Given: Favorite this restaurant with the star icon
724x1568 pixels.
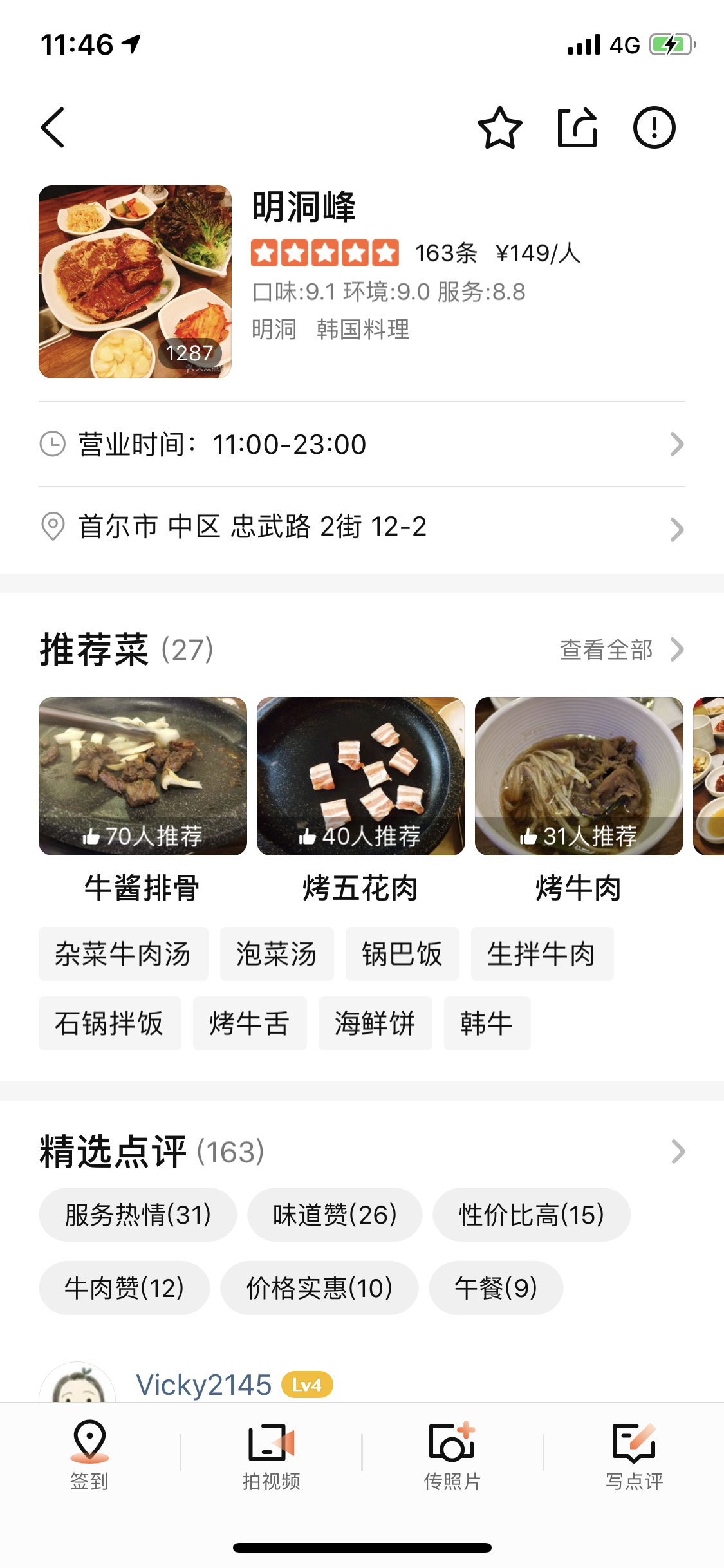Looking at the screenshot, I should (499, 127).
